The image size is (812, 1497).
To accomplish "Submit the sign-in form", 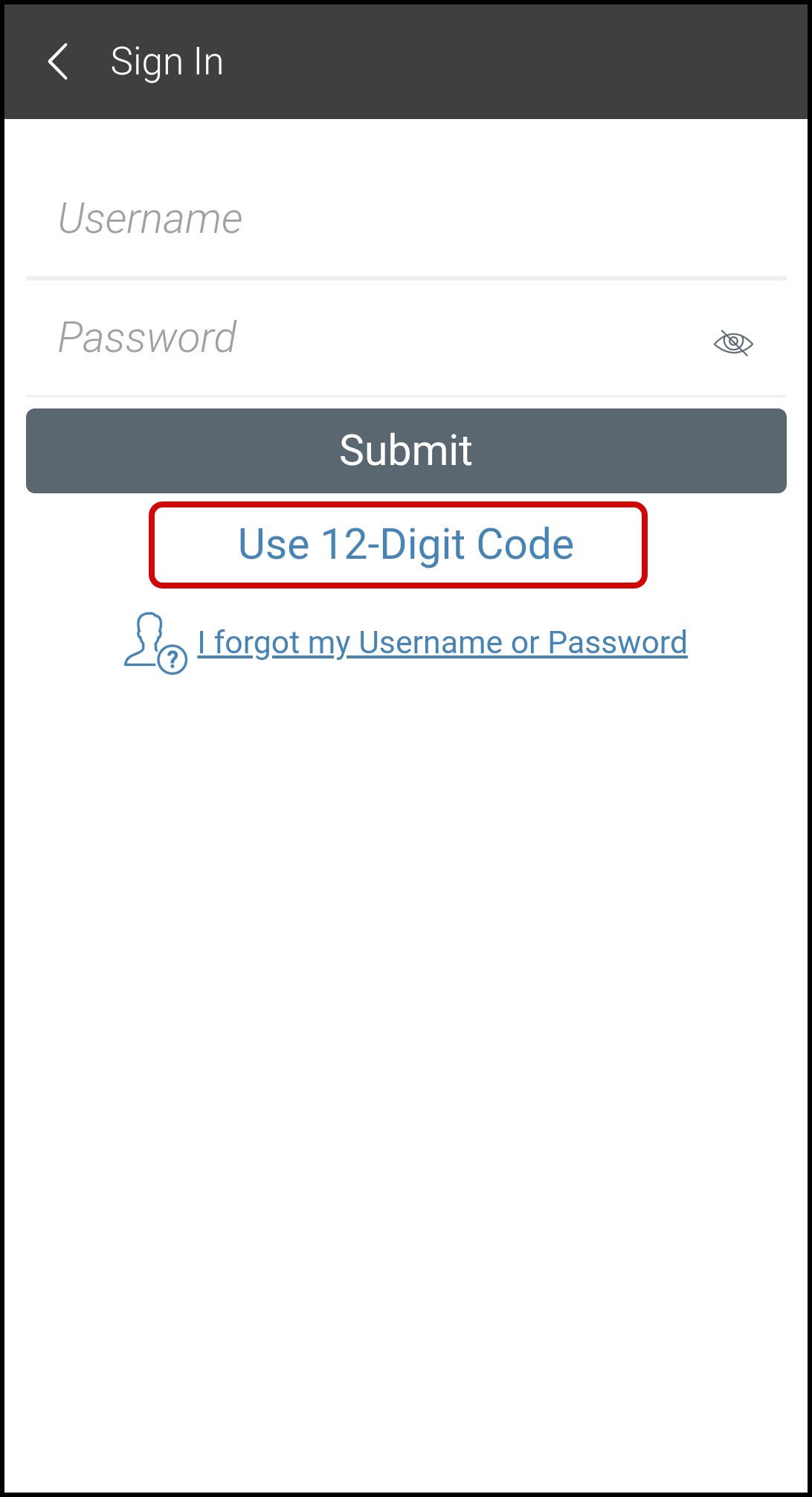I will (x=406, y=451).
